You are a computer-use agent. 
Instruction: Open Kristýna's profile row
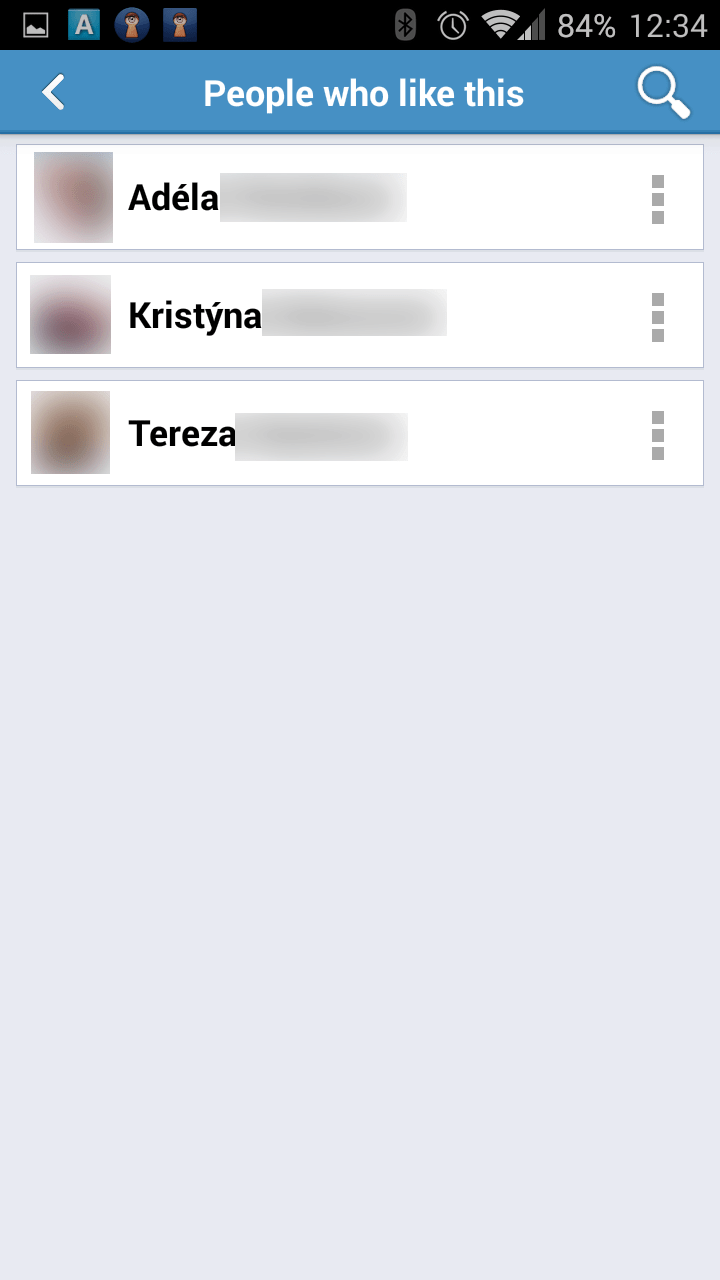360,315
